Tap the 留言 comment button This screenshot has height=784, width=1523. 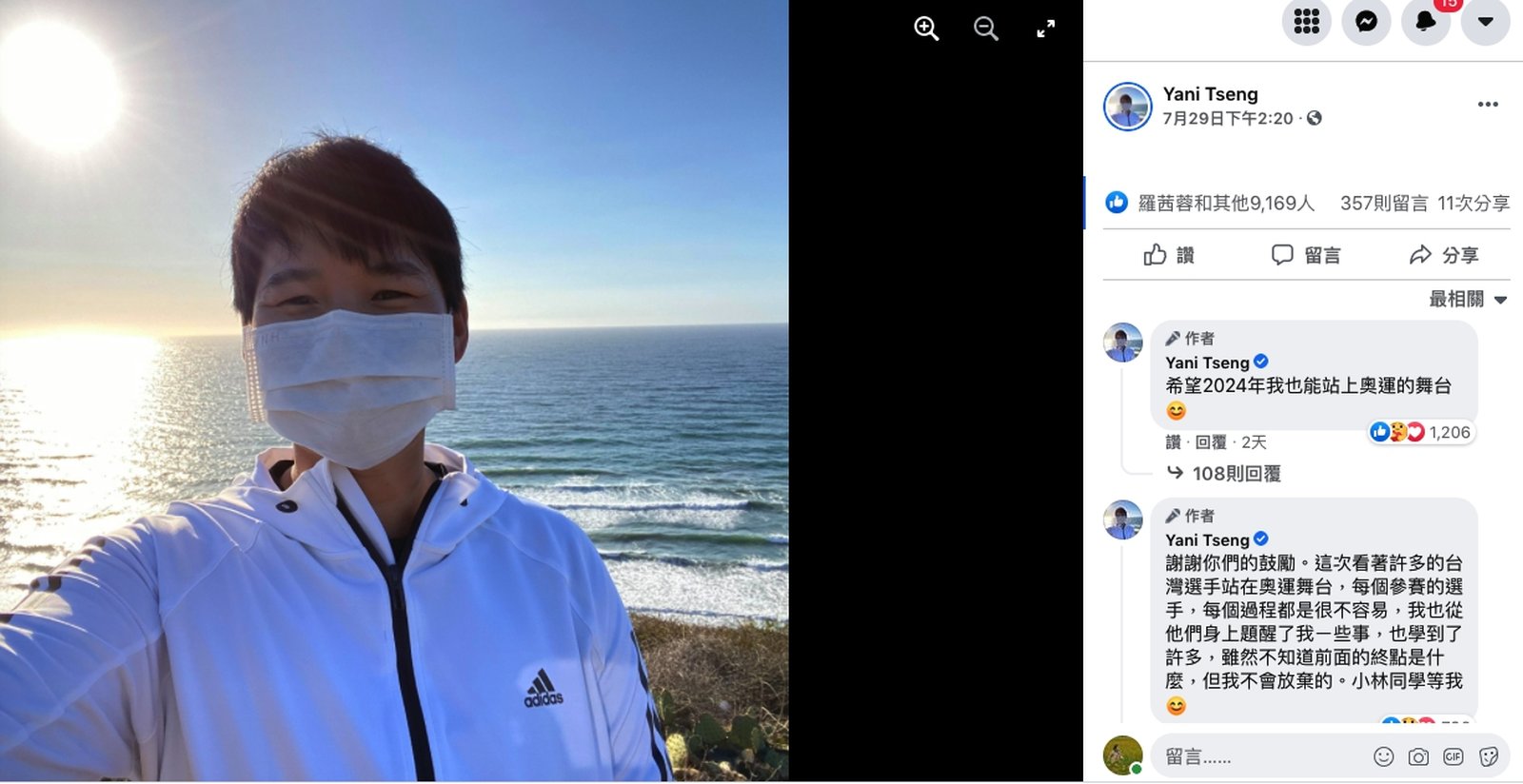1306,255
